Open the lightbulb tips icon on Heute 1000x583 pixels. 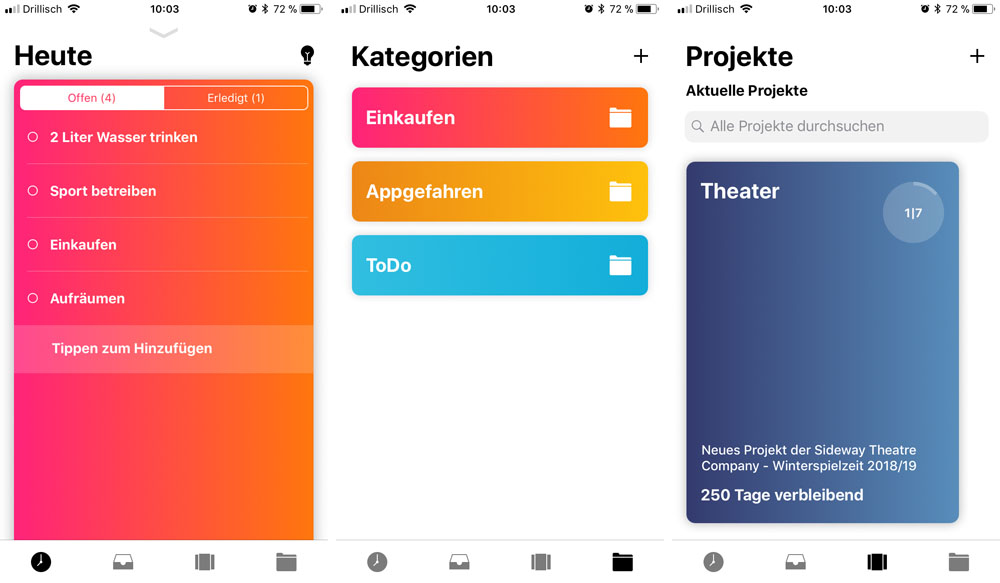click(307, 55)
